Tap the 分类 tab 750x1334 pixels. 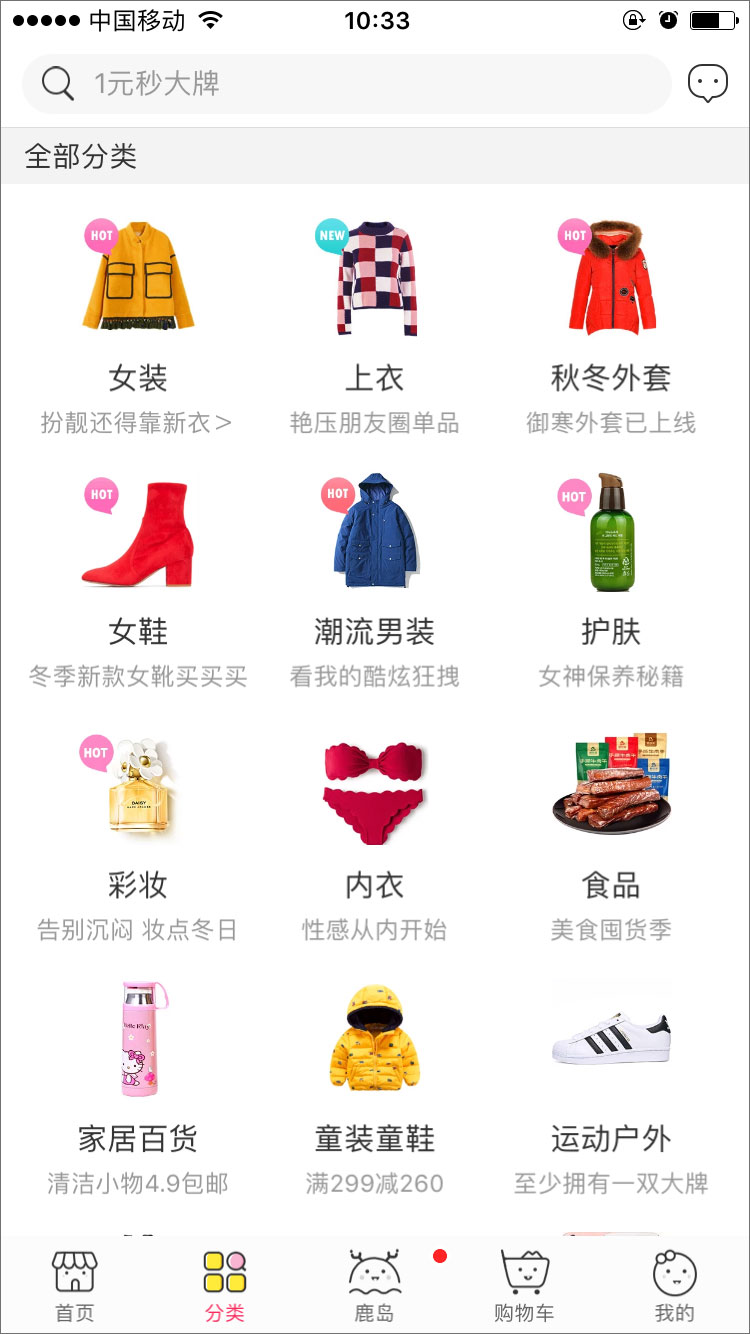click(225, 1285)
